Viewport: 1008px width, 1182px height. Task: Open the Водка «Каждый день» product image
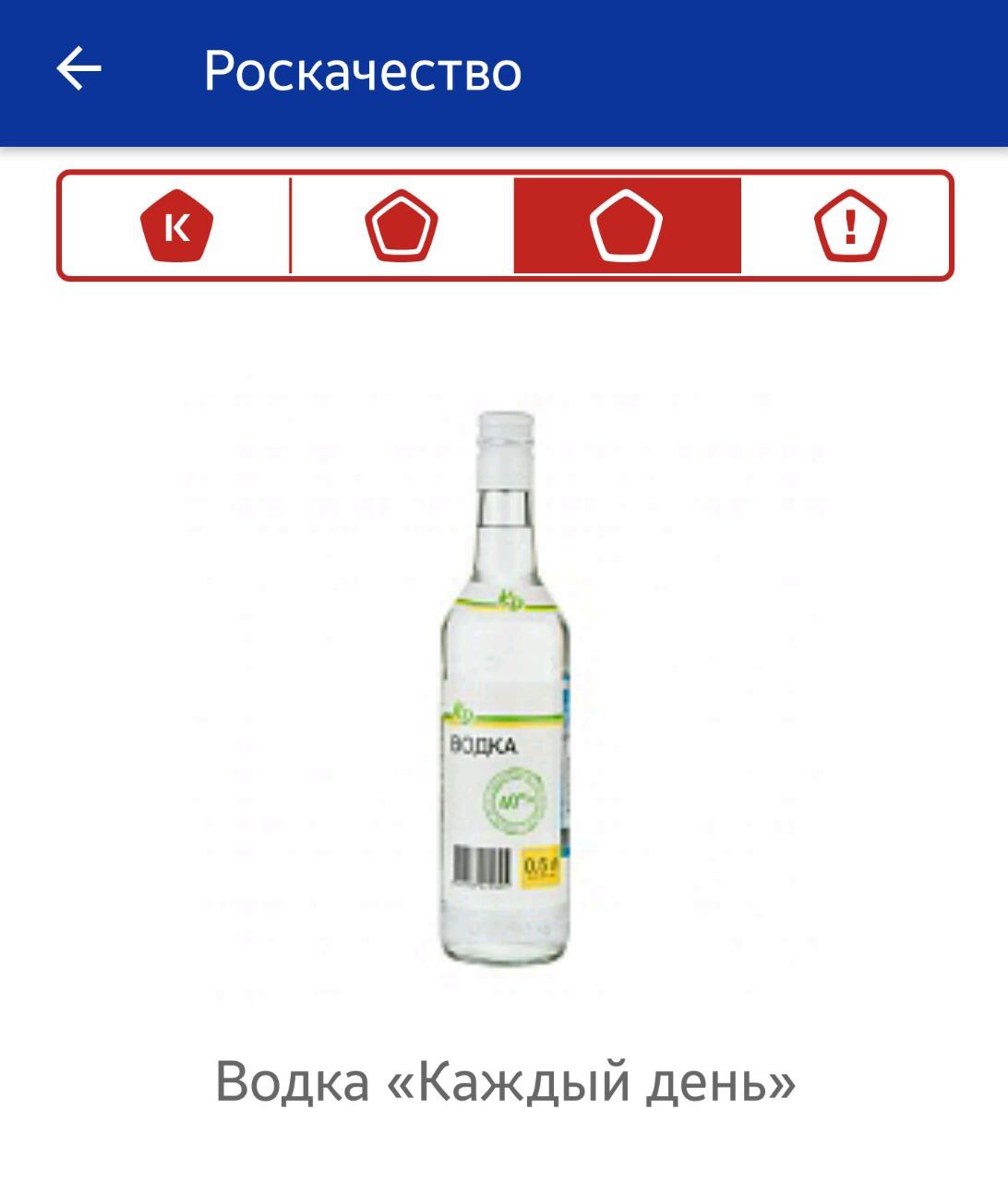[504, 688]
